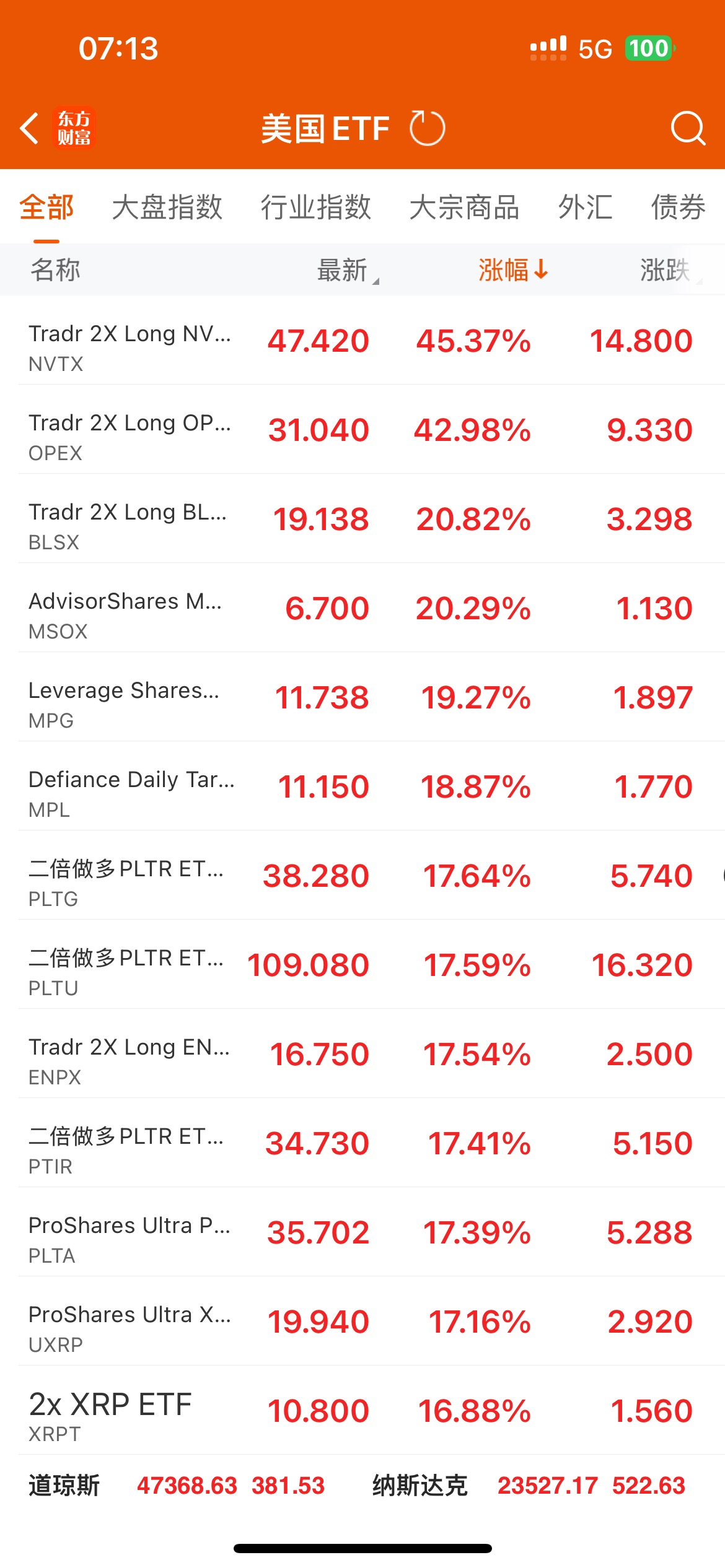View the 2x XRP ETF XRPT row
725x1568 pixels.
pos(362,1411)
